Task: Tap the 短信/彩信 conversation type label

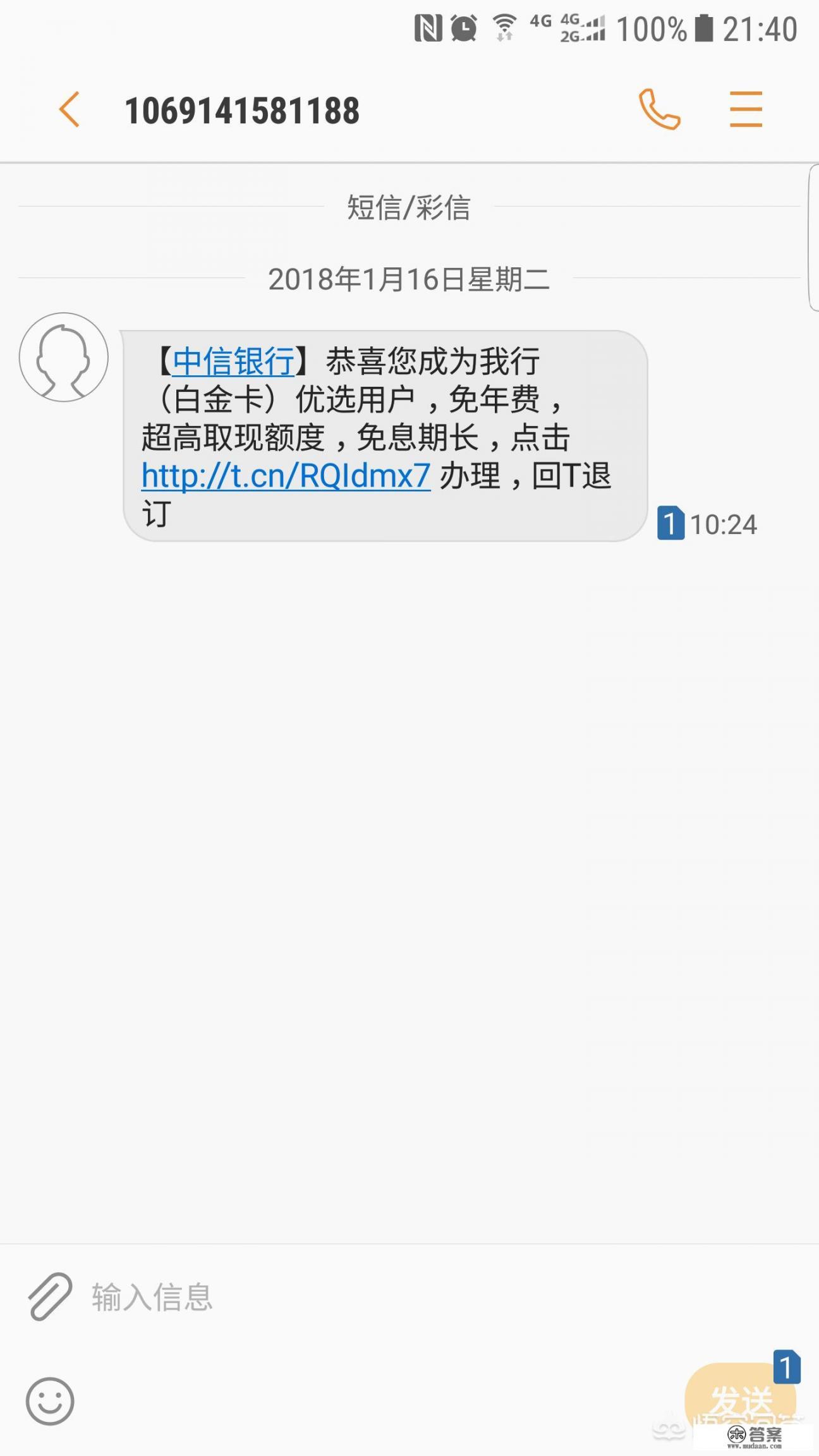Action: tap(409, 207)
